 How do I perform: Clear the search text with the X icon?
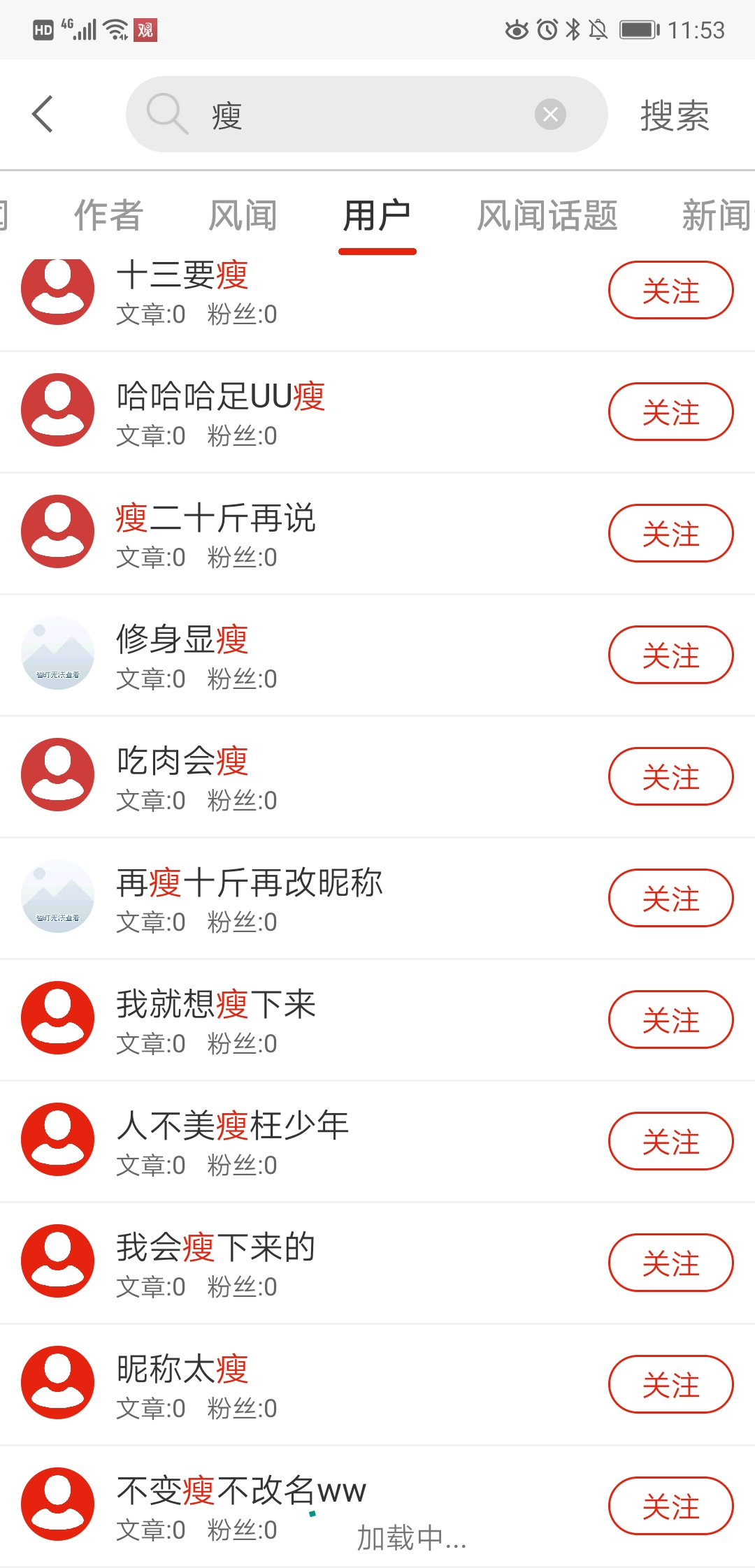point(550,114)
